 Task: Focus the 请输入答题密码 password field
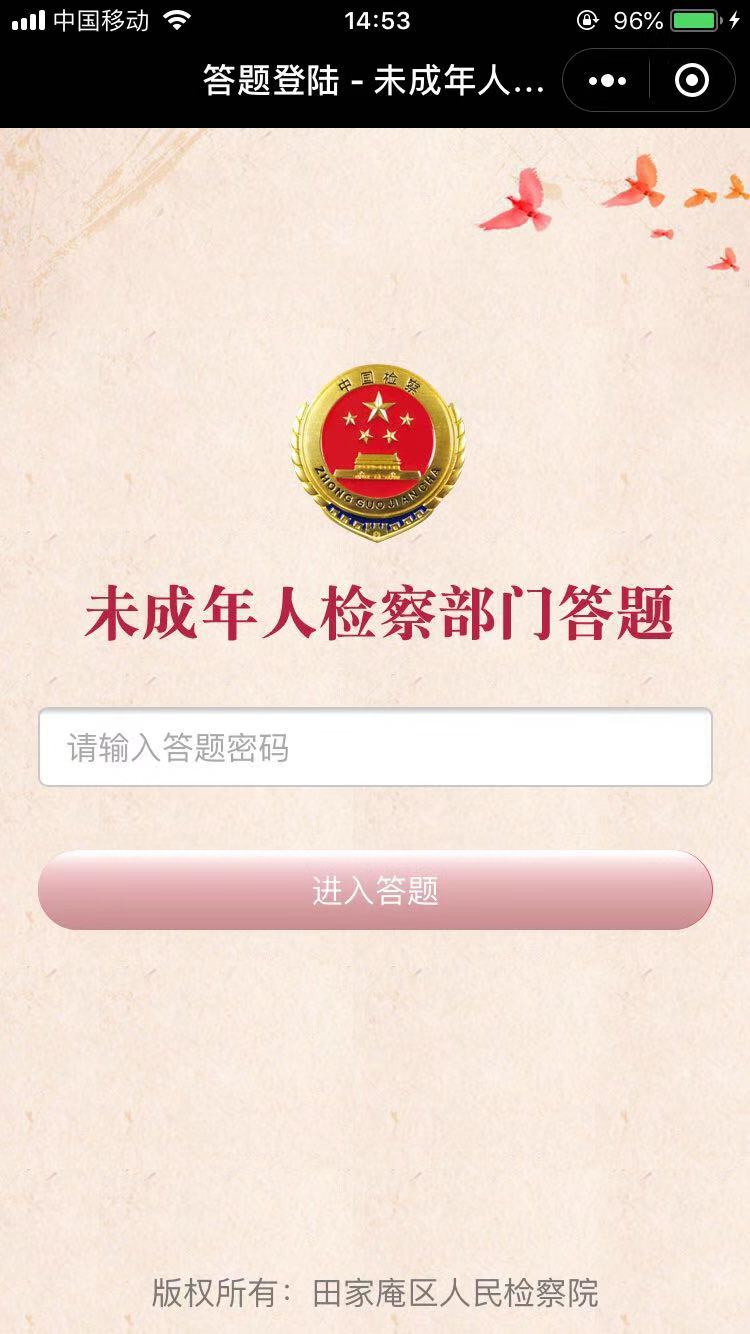tap(375, 747)
